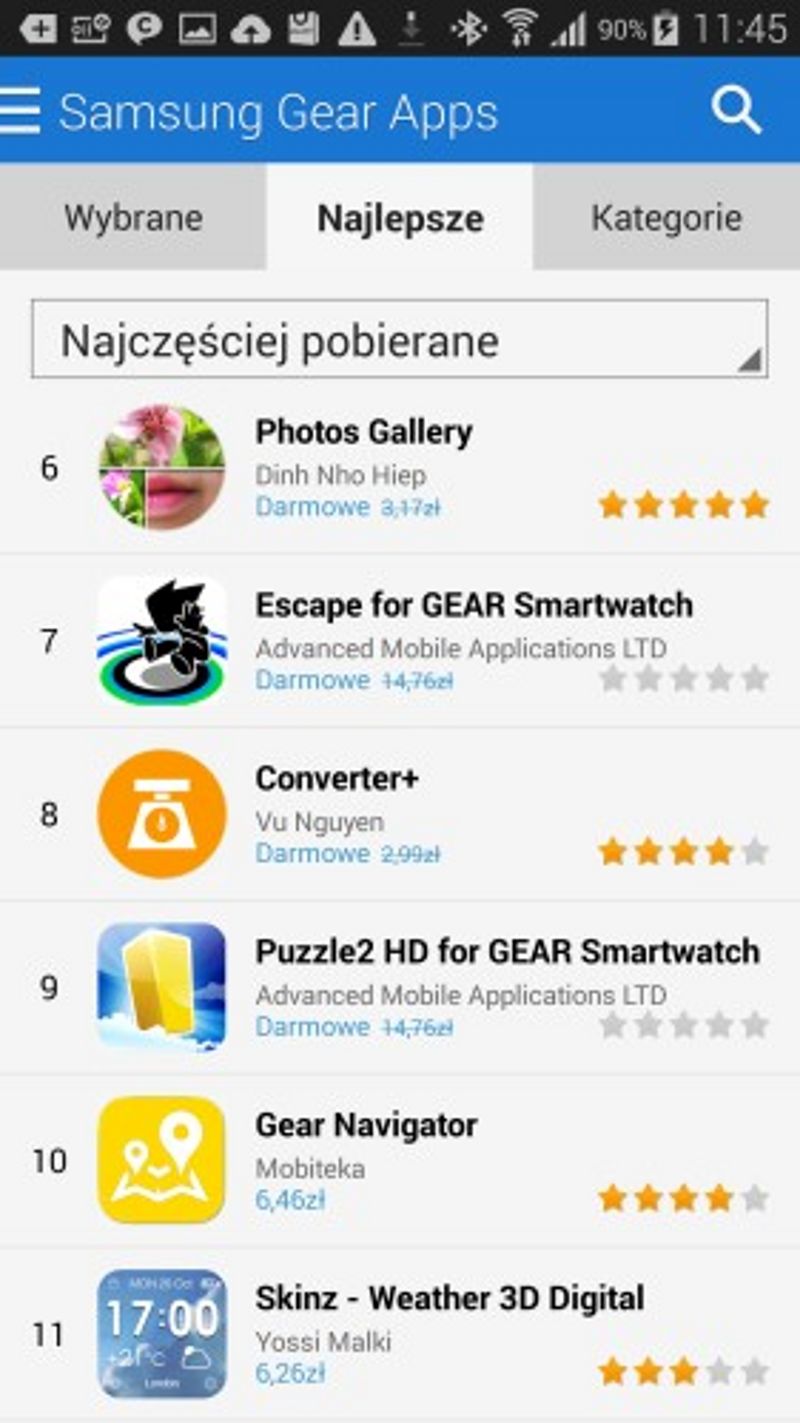Viewport: 800px width, 1423px height.
Task: Open the hamburger drawer menu
Action: point(21,110)
